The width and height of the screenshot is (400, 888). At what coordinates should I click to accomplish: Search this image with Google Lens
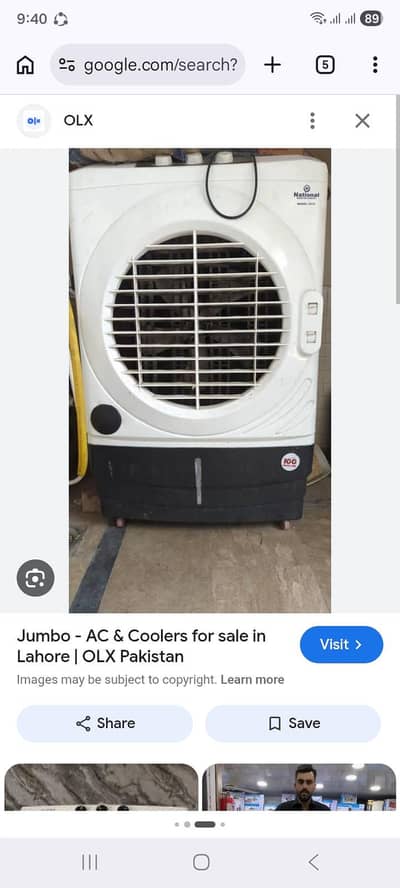pos(35,578)
